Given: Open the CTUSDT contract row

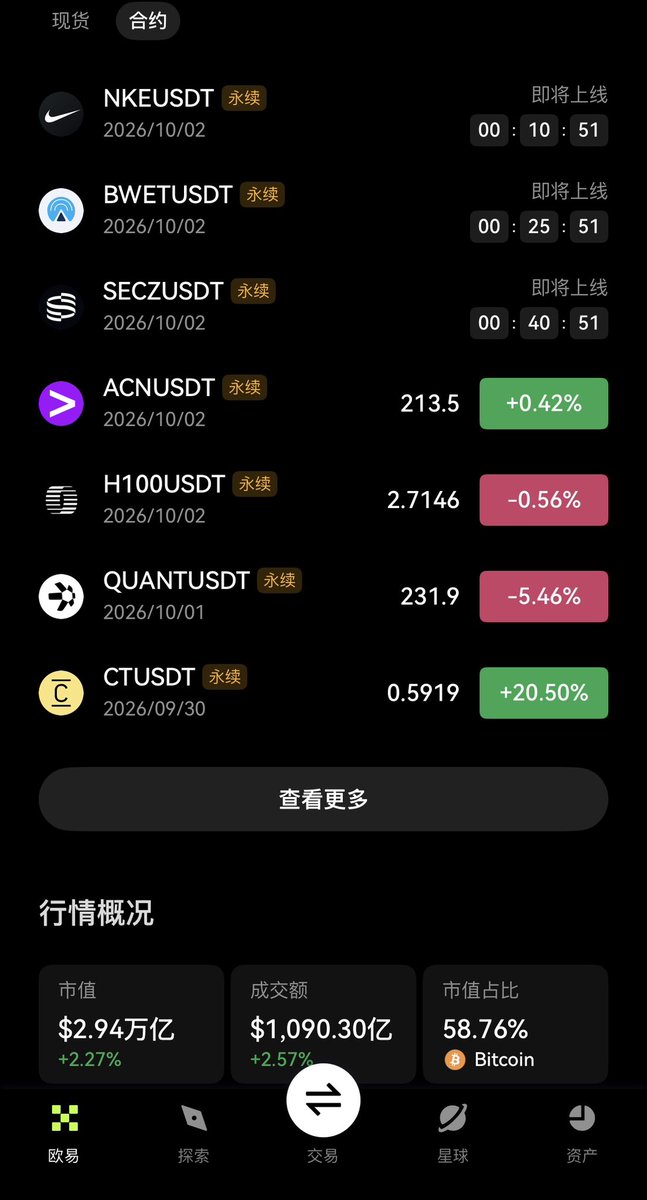Looking at the screenshot, I should coord(323,692).
